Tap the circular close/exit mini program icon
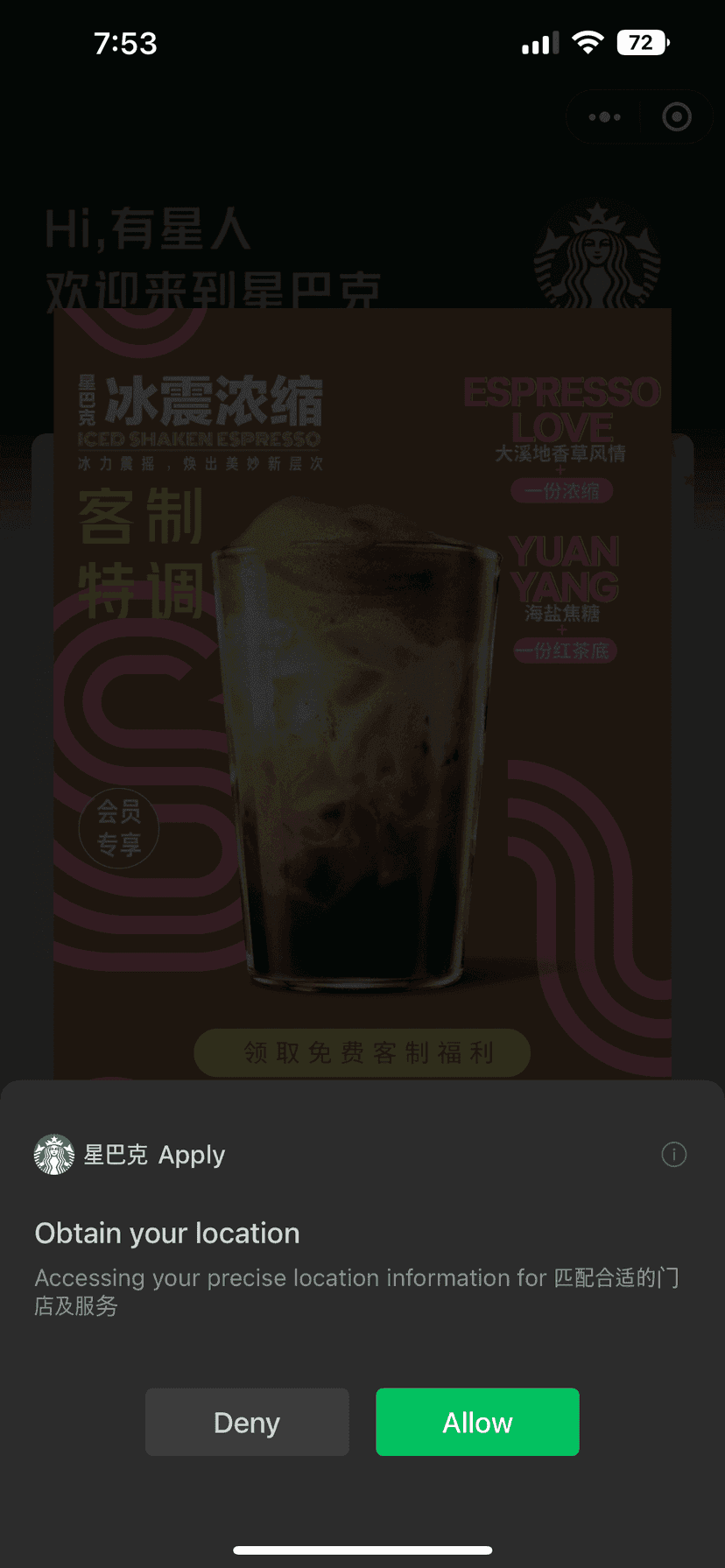 pos(676,116)
